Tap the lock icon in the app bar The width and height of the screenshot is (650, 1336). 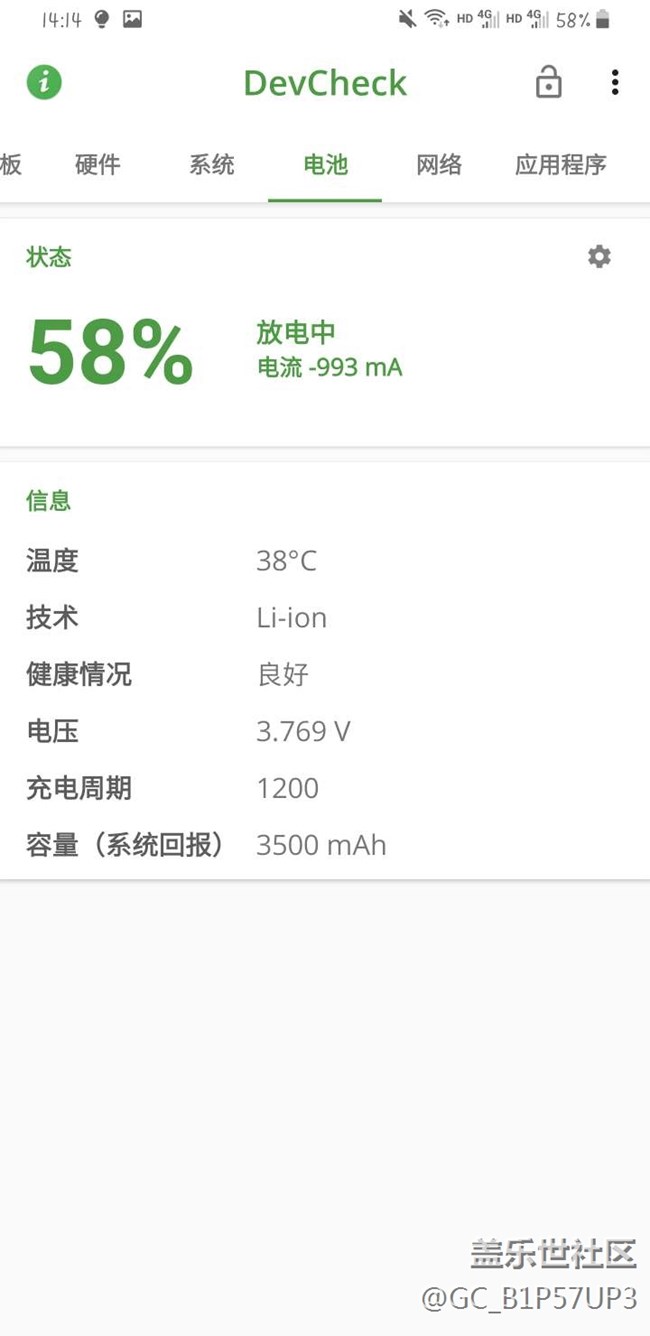tap(548, 82)
